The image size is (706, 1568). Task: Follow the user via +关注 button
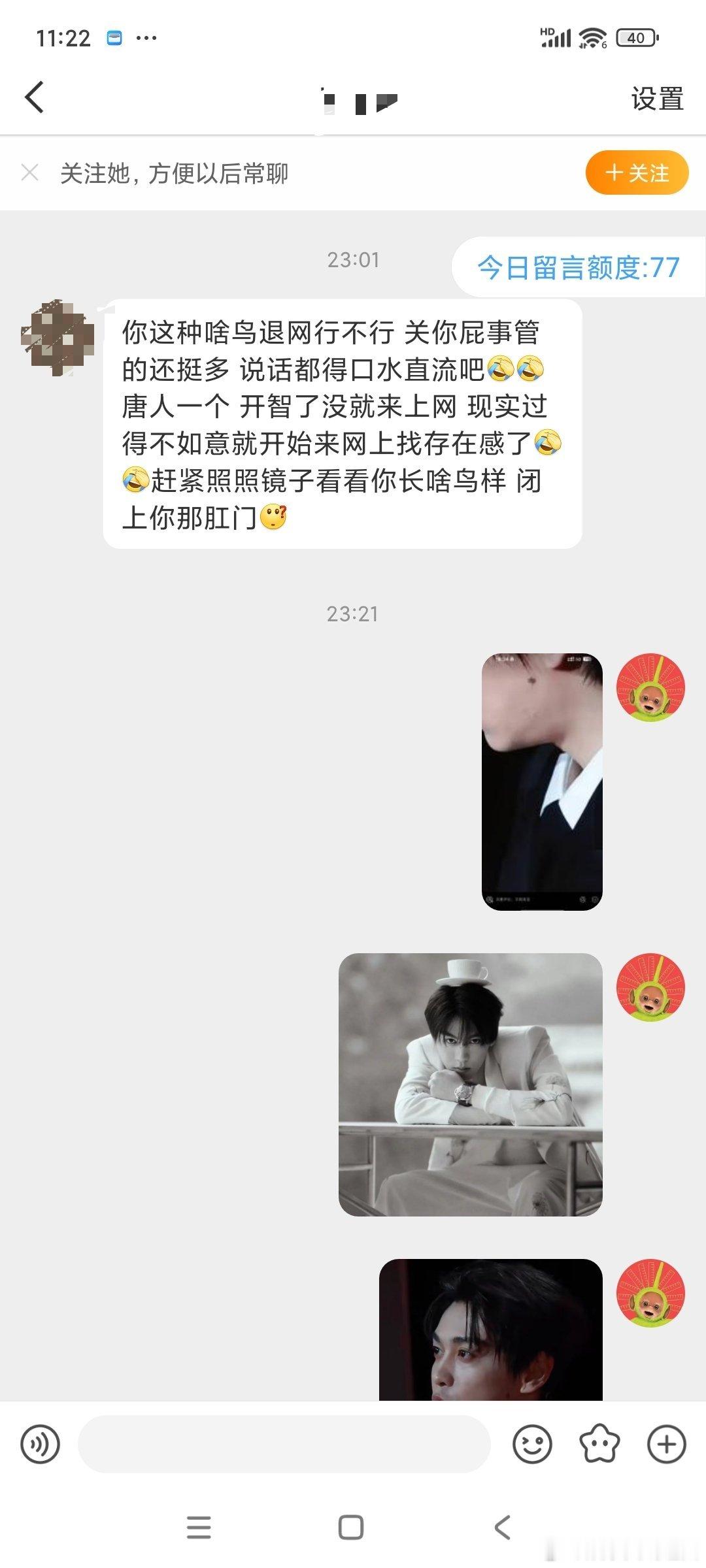637,172
